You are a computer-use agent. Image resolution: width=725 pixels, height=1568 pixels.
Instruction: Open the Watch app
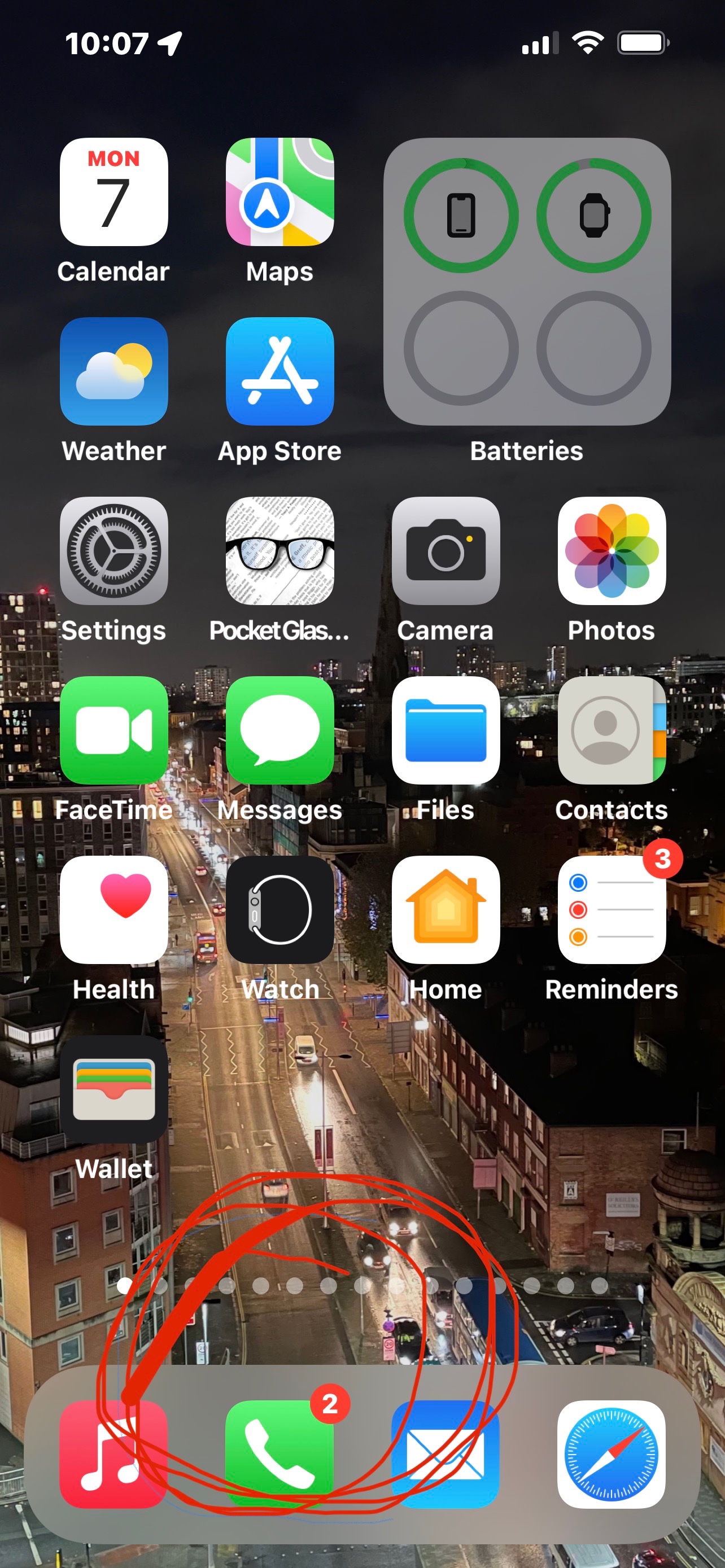pos(279,910)
